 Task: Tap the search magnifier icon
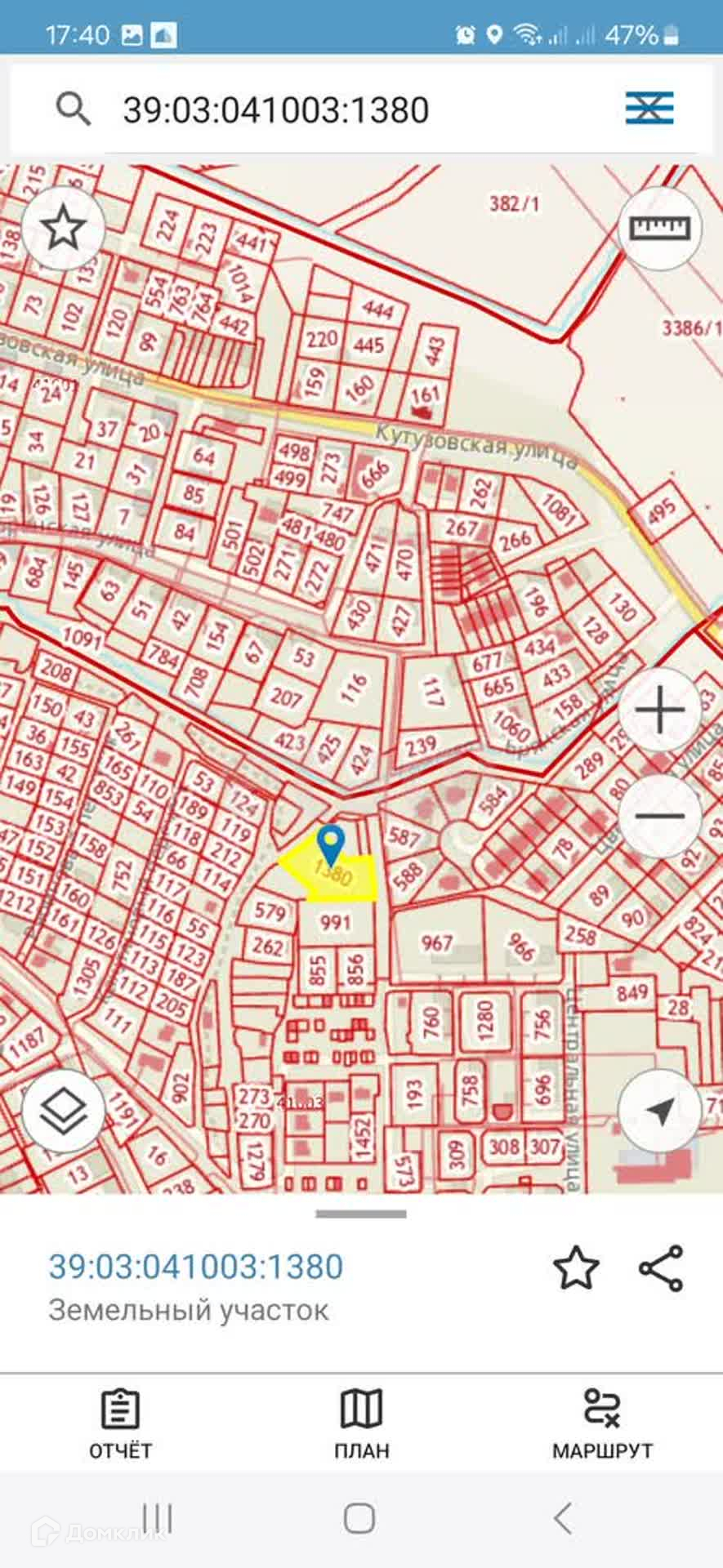(73, 109)
